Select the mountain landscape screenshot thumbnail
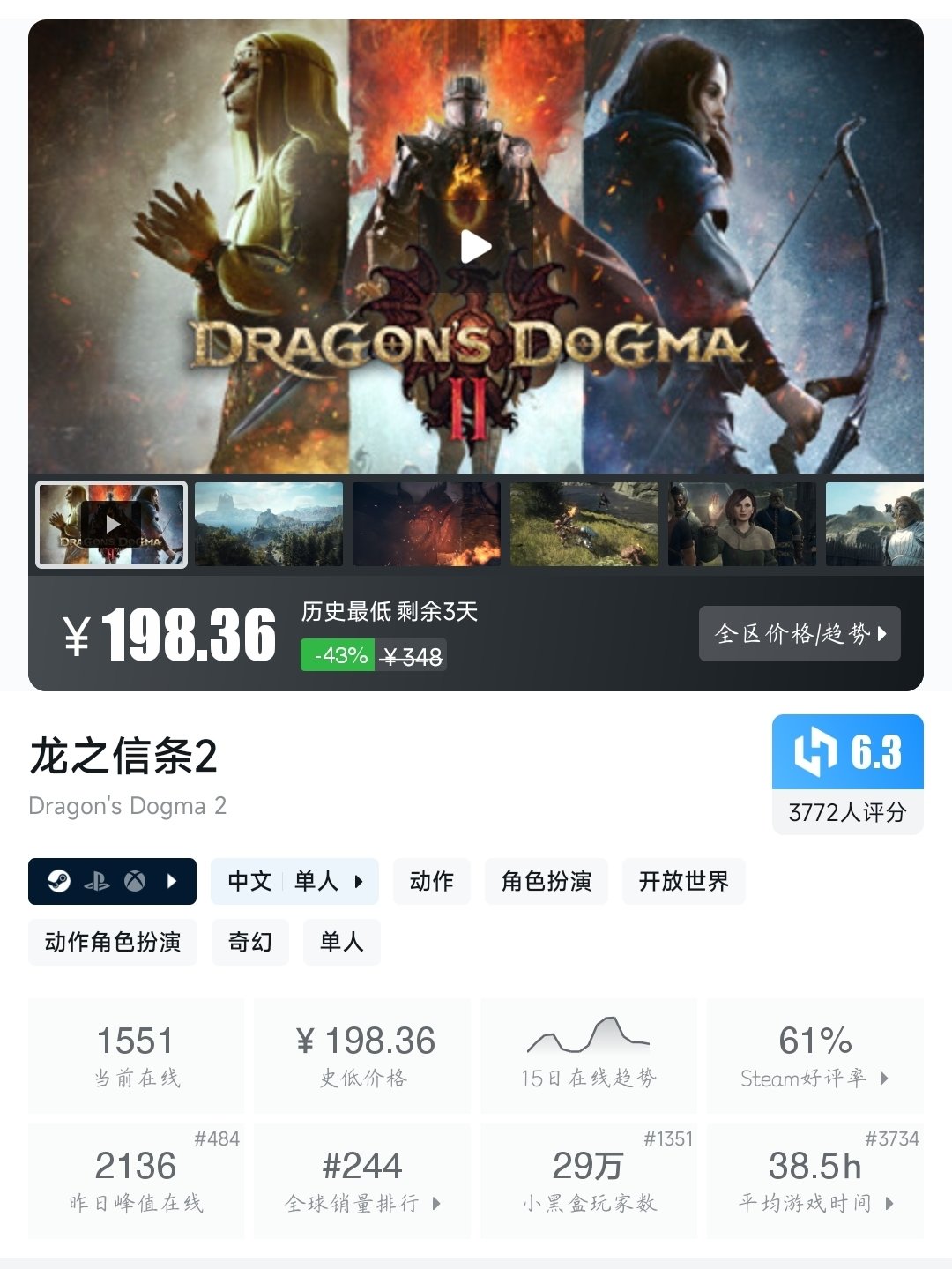 pos(269,524)
